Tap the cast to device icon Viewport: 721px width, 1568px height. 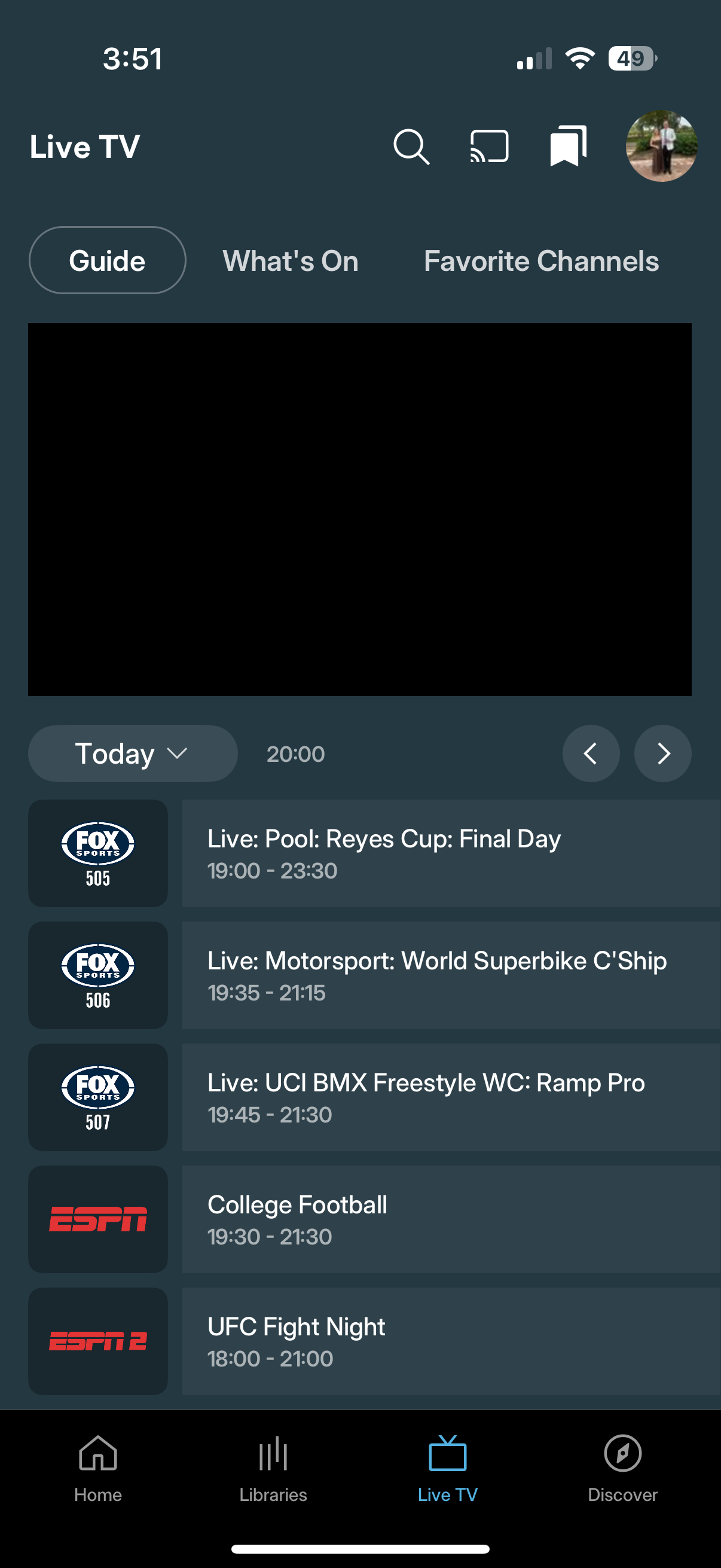pos(489,146)
